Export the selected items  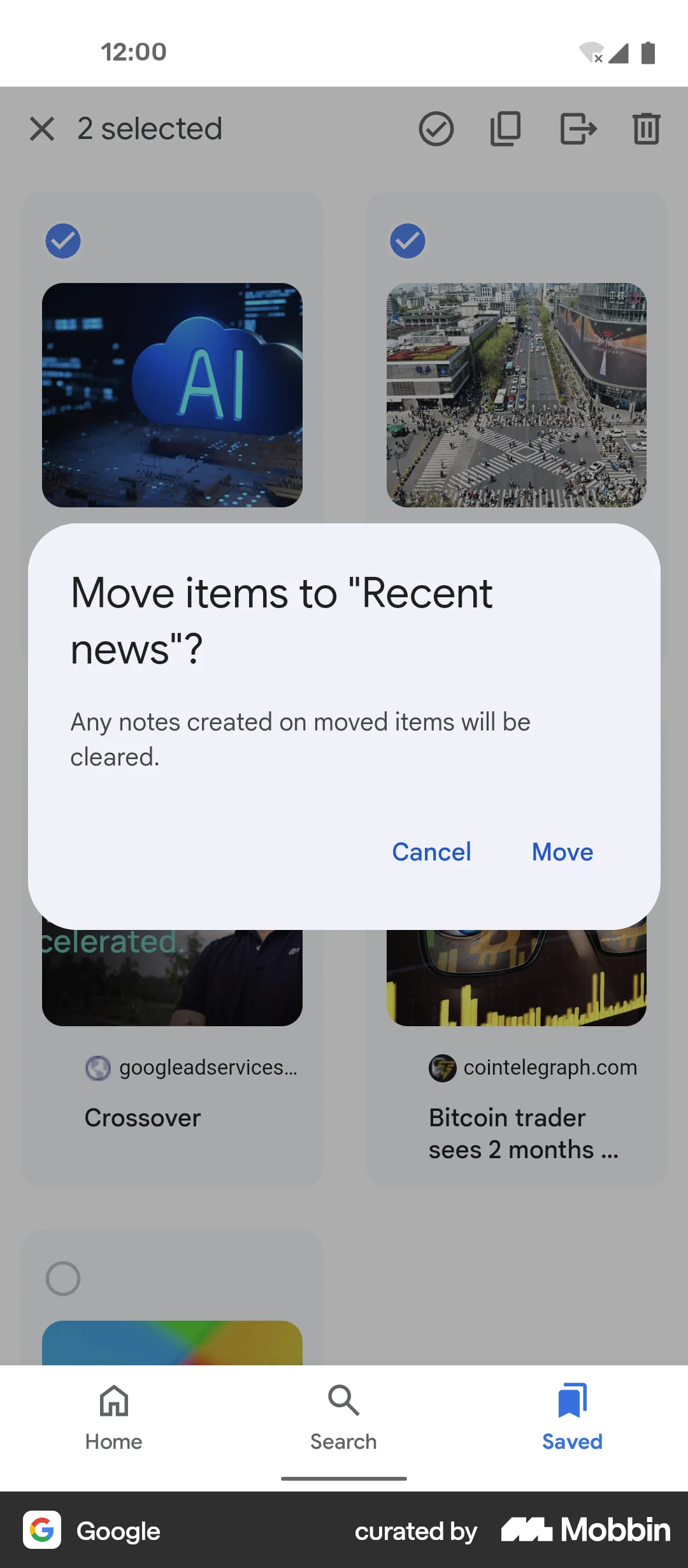[577, 129]
